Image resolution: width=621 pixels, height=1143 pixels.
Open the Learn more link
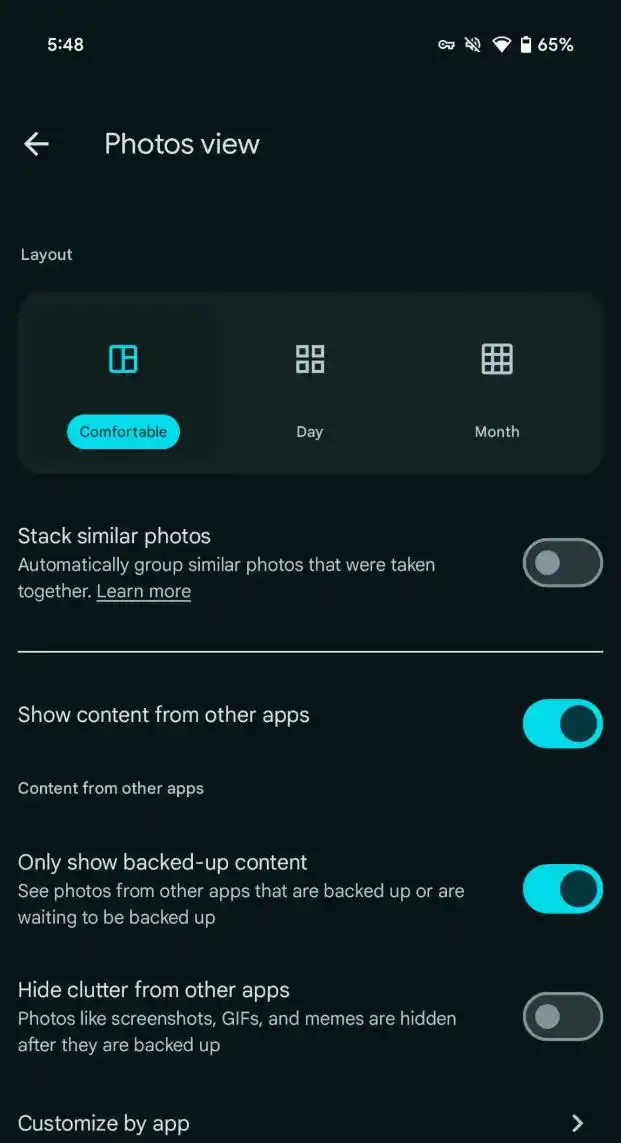click(143, 591)
